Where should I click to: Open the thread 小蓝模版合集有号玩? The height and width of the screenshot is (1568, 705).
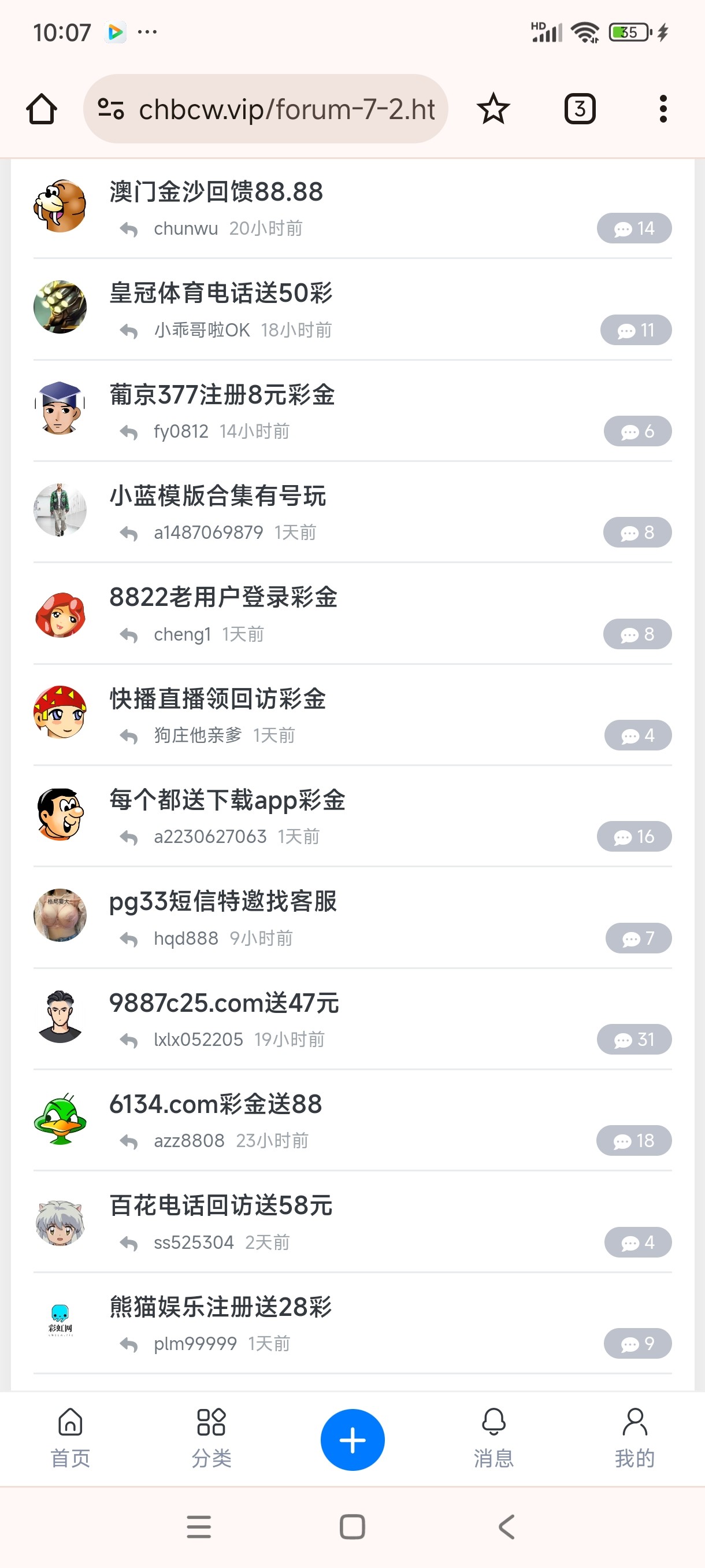click(218, 496)
